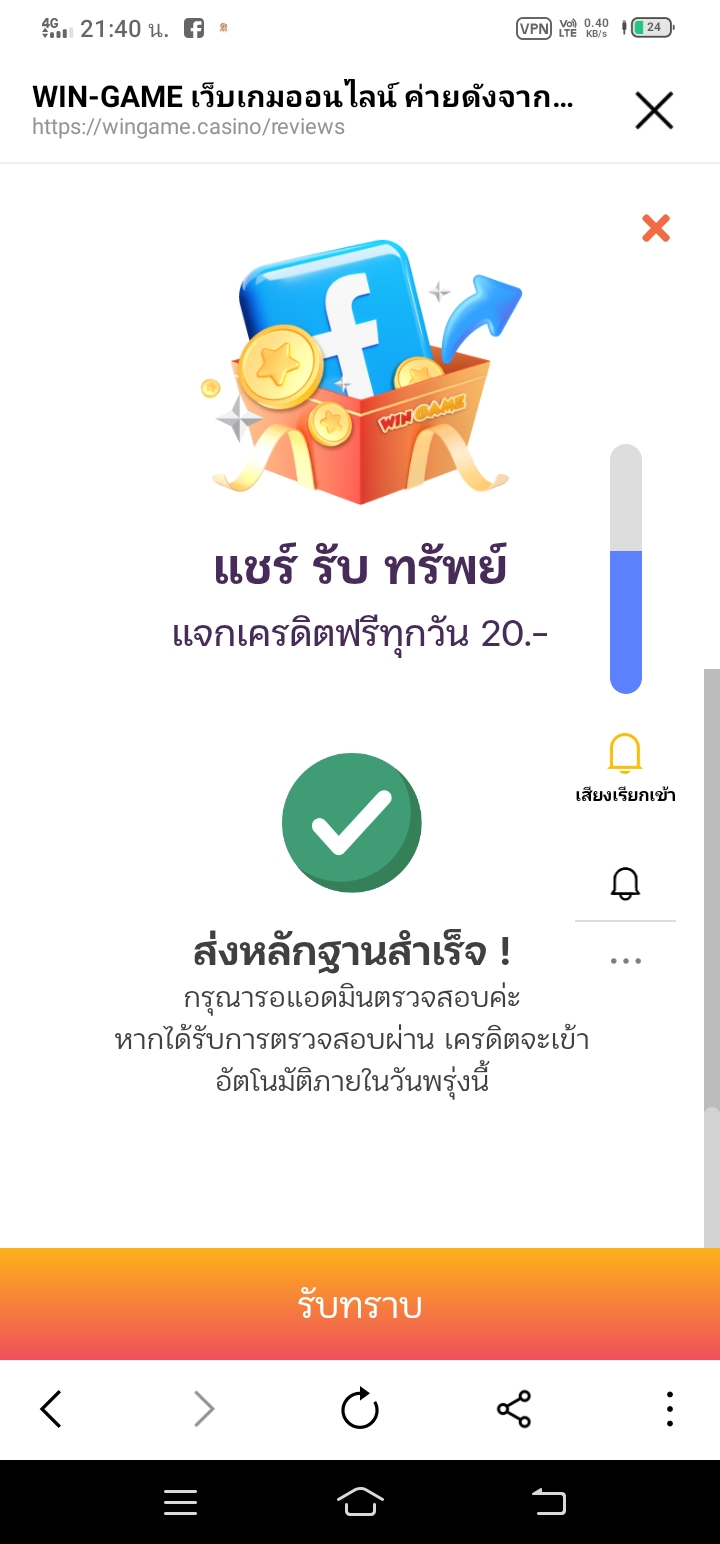
Task: Share this page via the share icon
Action: click(514, 1409)
